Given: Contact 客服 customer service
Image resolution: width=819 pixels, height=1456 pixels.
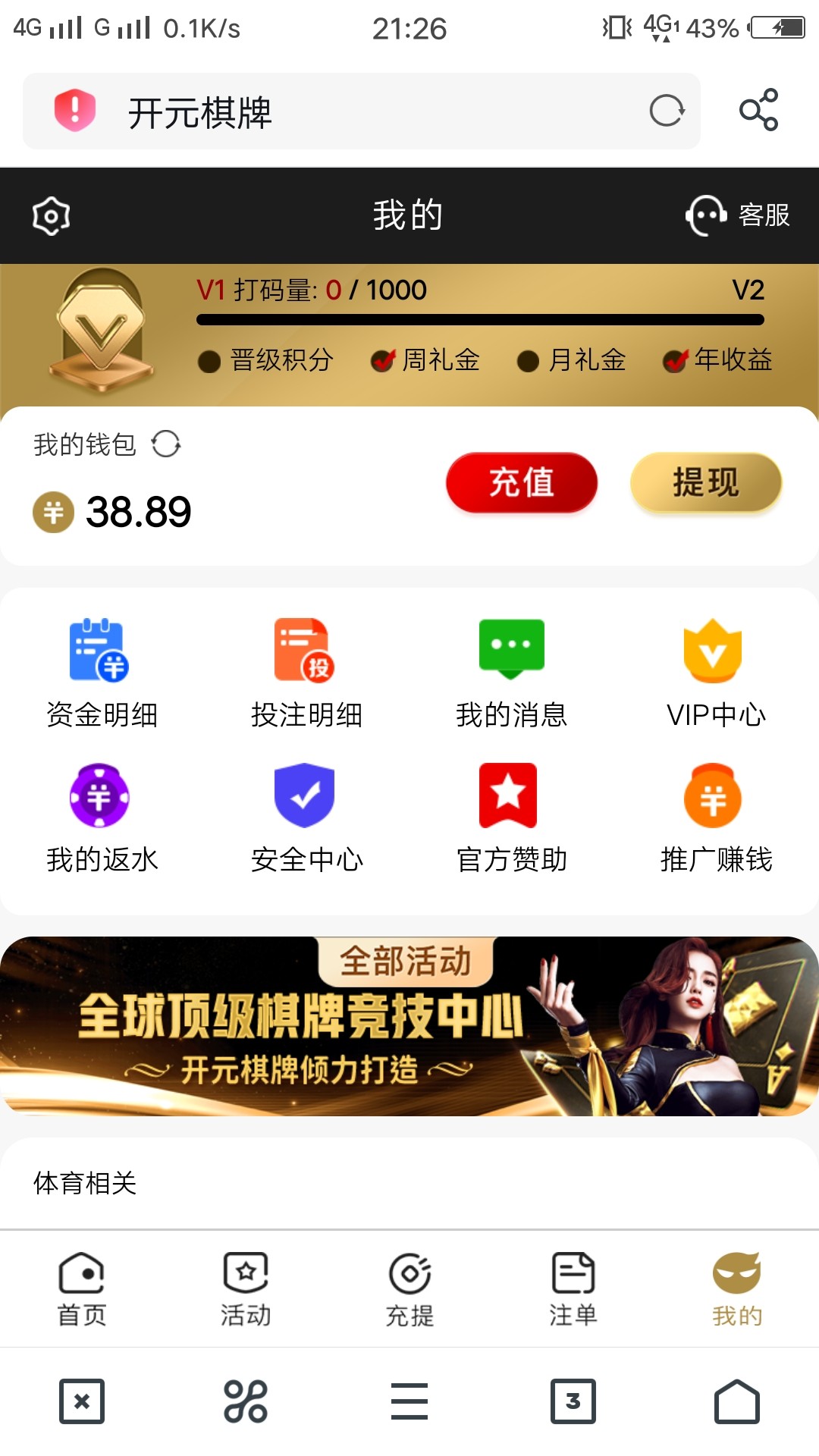Looking at the screenshot, I should (x=738, y=215).
